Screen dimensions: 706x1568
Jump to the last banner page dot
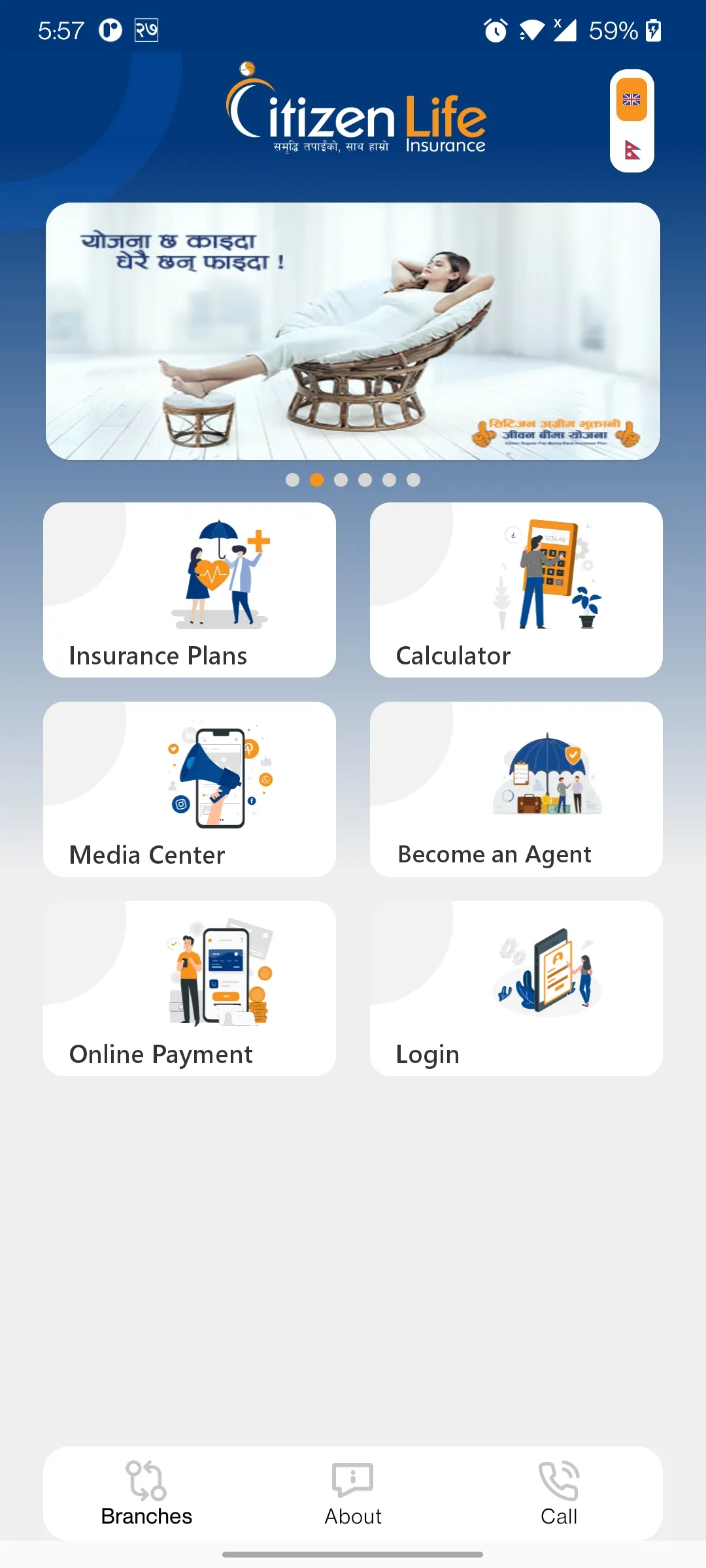[413, 480]
